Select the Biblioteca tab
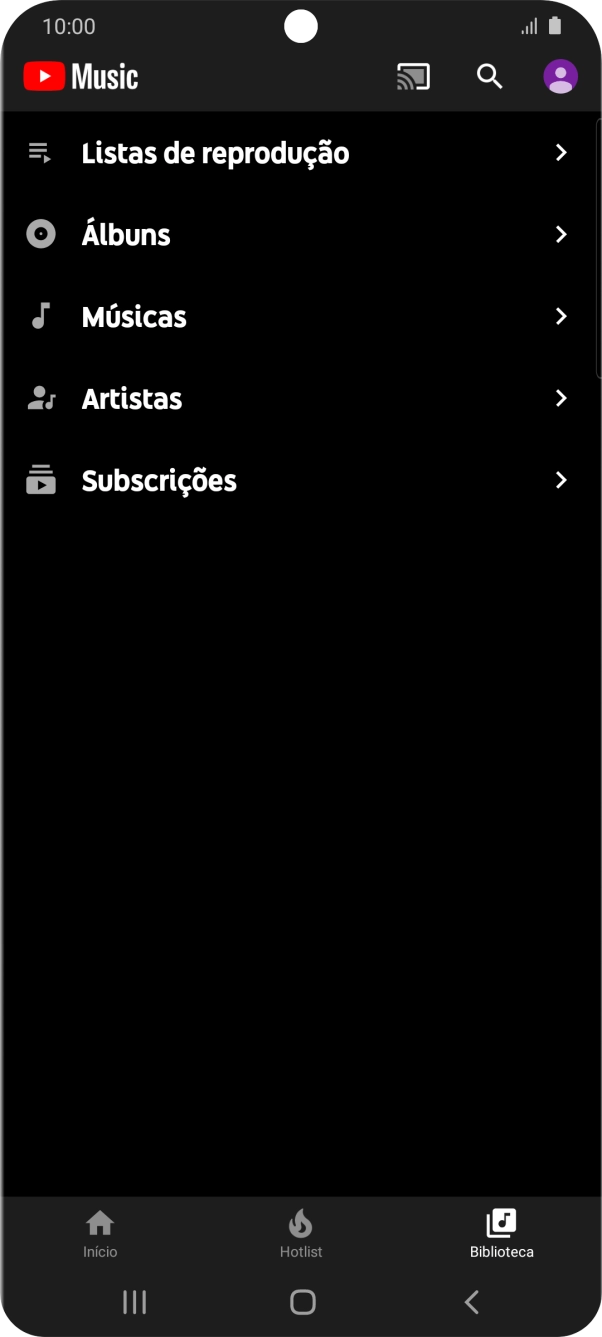The width and height of the screenshot is (602, 1337). pos(501,1234)
